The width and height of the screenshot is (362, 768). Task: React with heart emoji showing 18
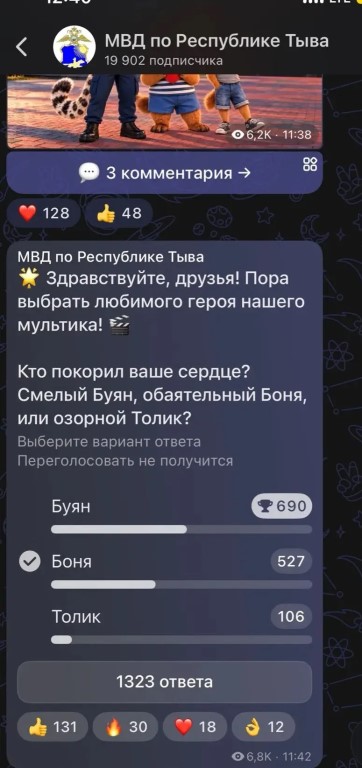(x=195, y=727)
